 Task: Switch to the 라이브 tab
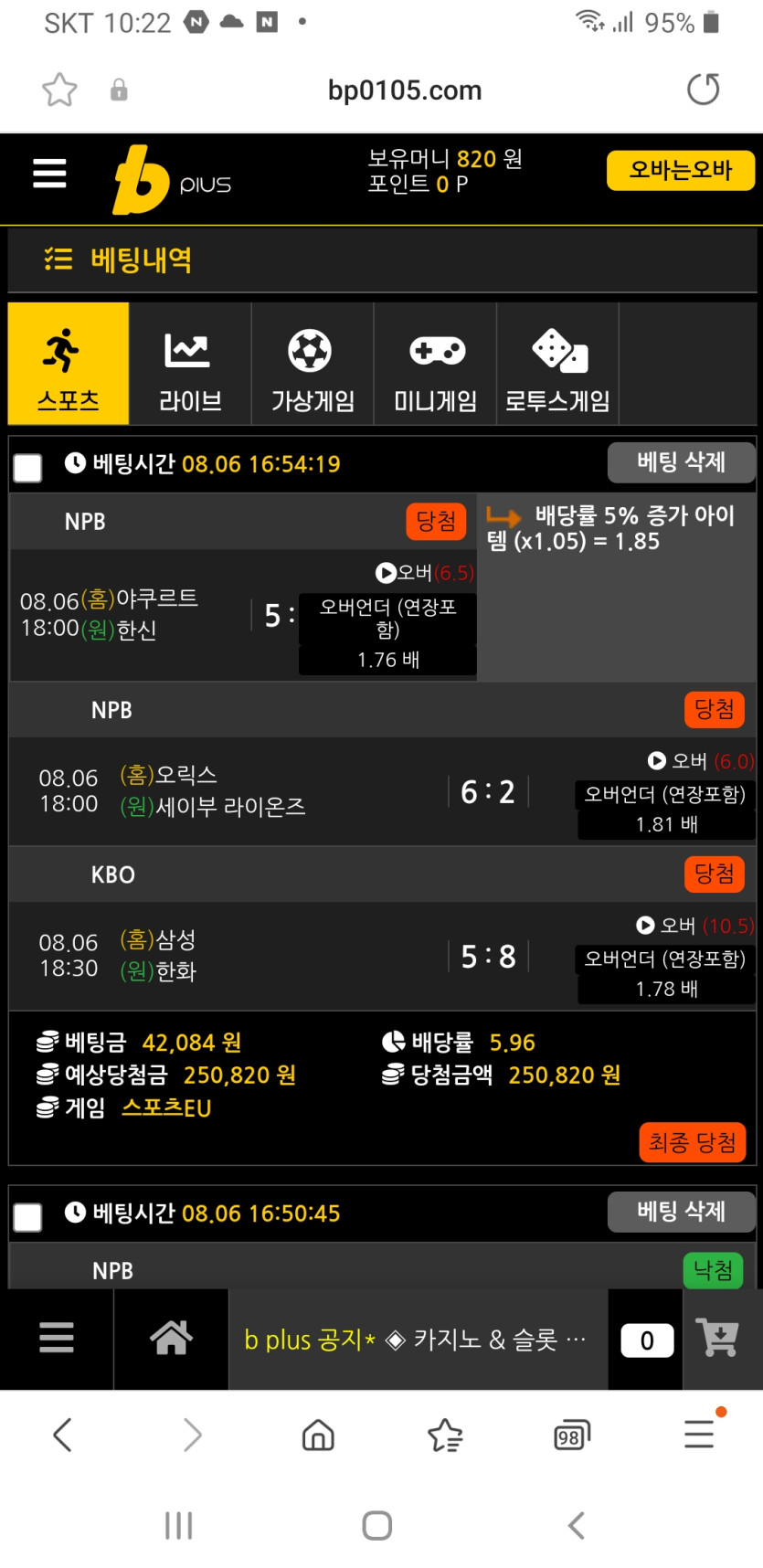click(190, 364)
